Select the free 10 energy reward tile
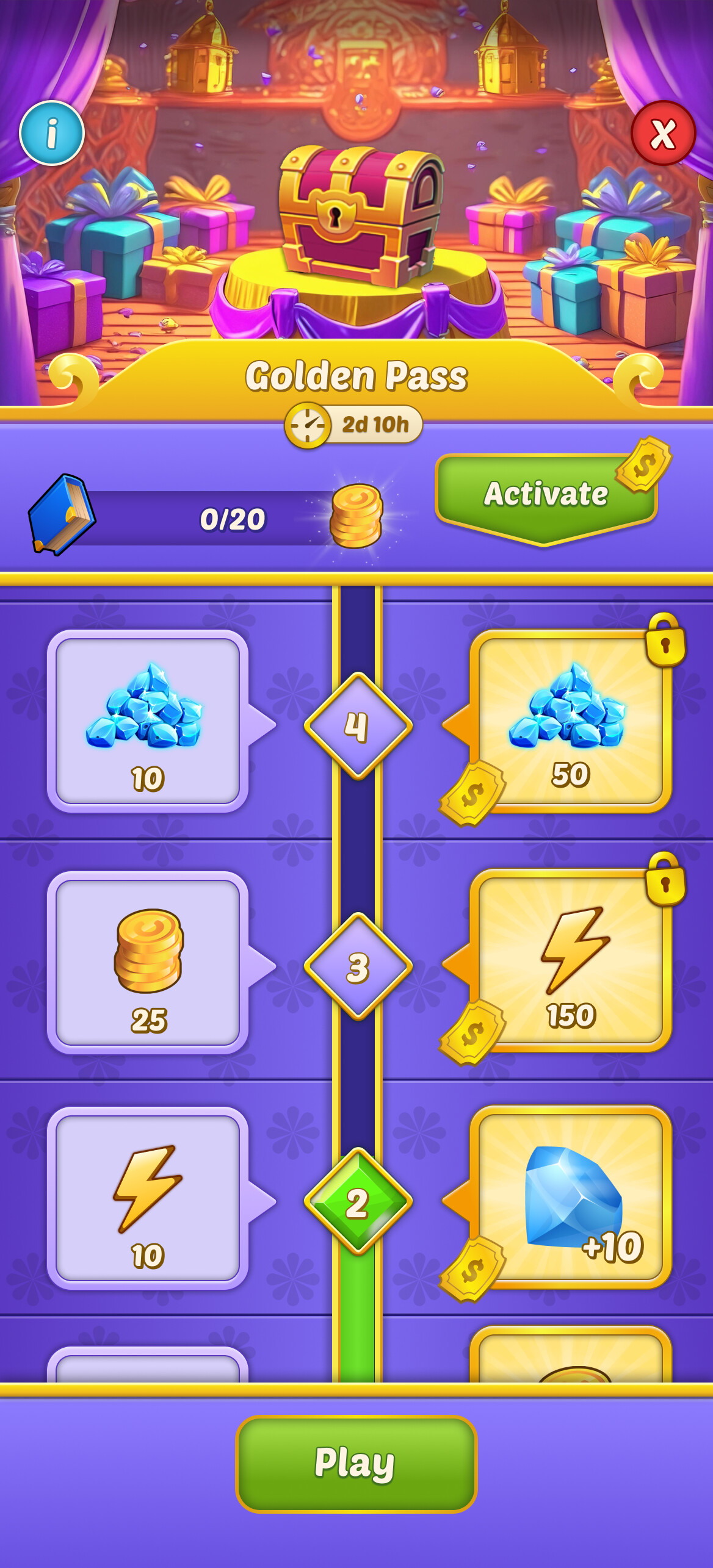The image size is (713, 1568). coord(147,1198)
